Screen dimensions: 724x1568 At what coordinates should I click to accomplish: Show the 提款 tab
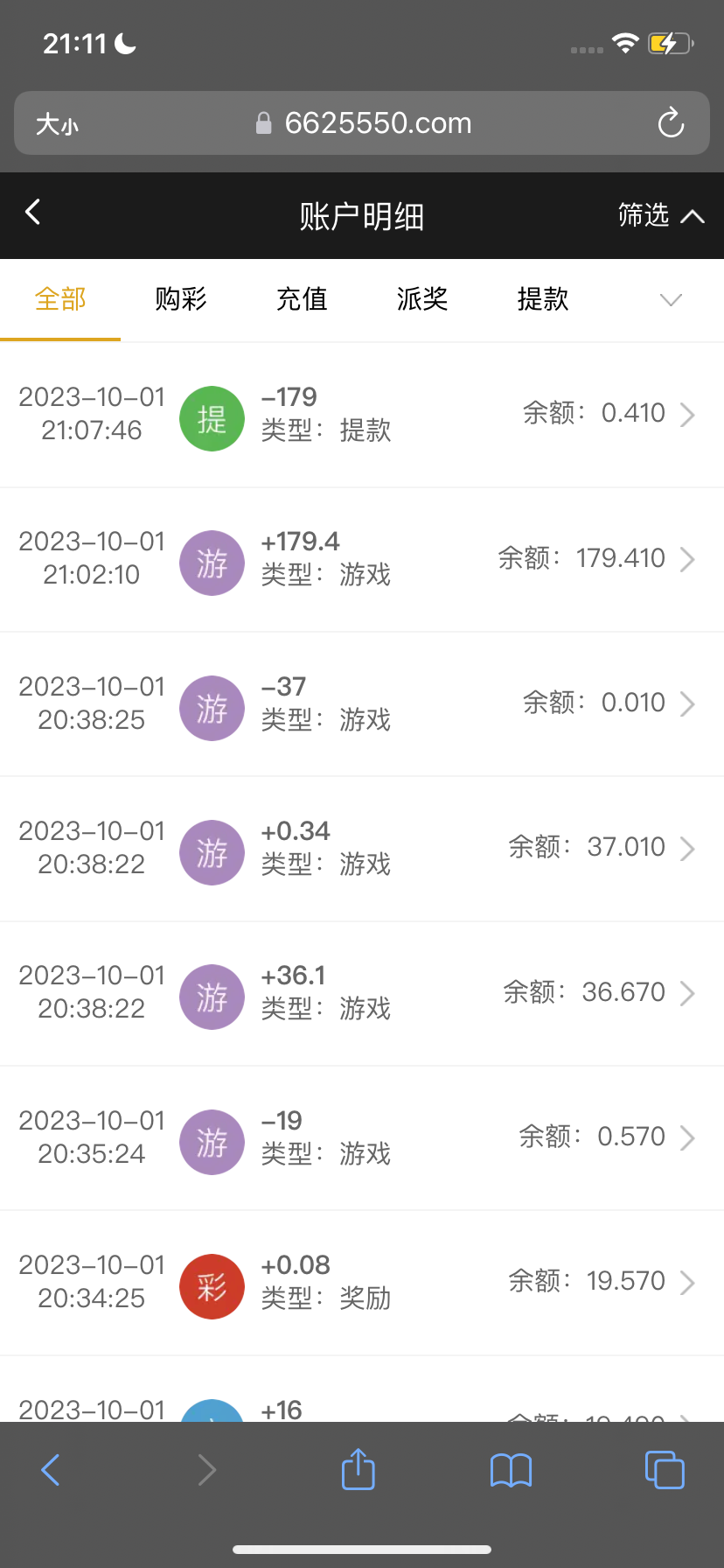coord(543,299)
